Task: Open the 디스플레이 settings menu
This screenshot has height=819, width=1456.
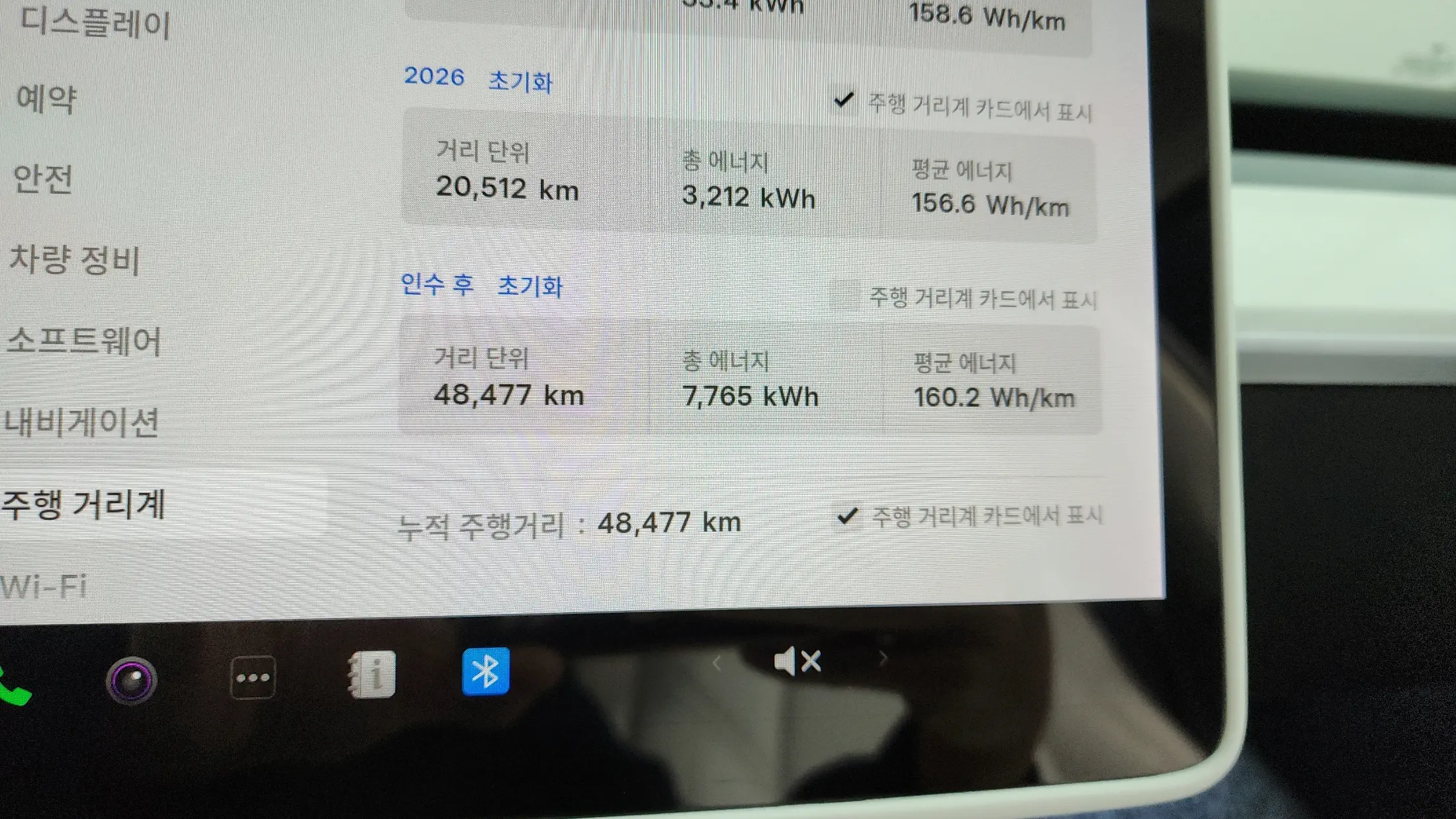Action: (95, 24)
